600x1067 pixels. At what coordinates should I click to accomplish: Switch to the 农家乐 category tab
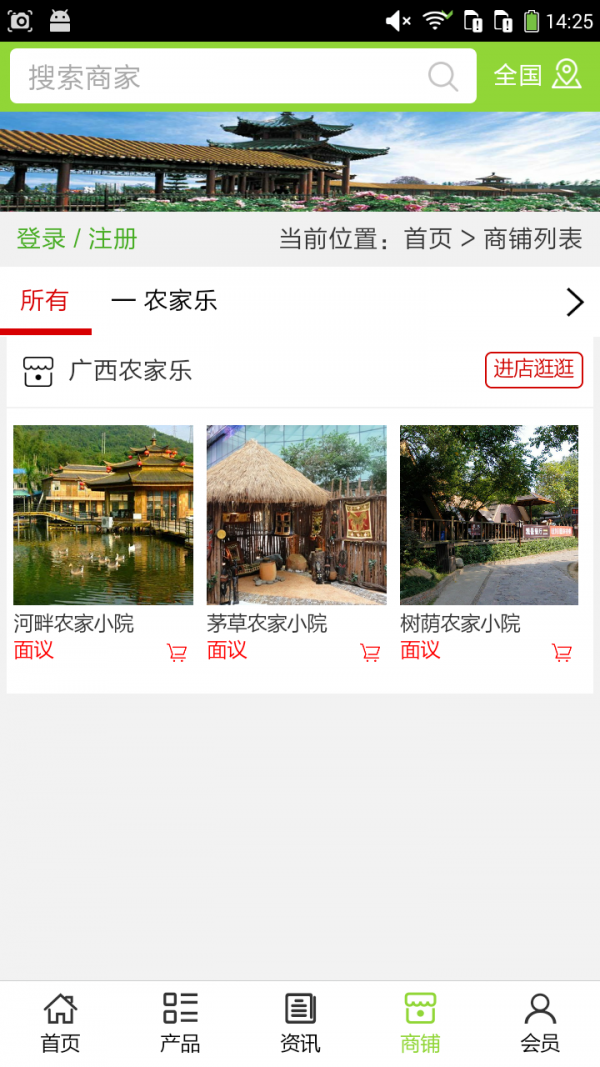(165, 300)
